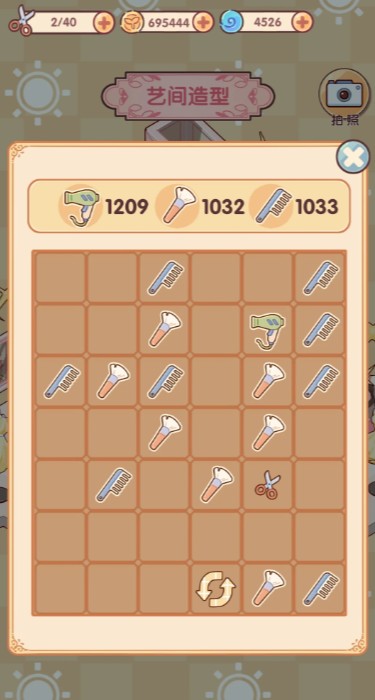Open the camera photo button

click(344, 97)
